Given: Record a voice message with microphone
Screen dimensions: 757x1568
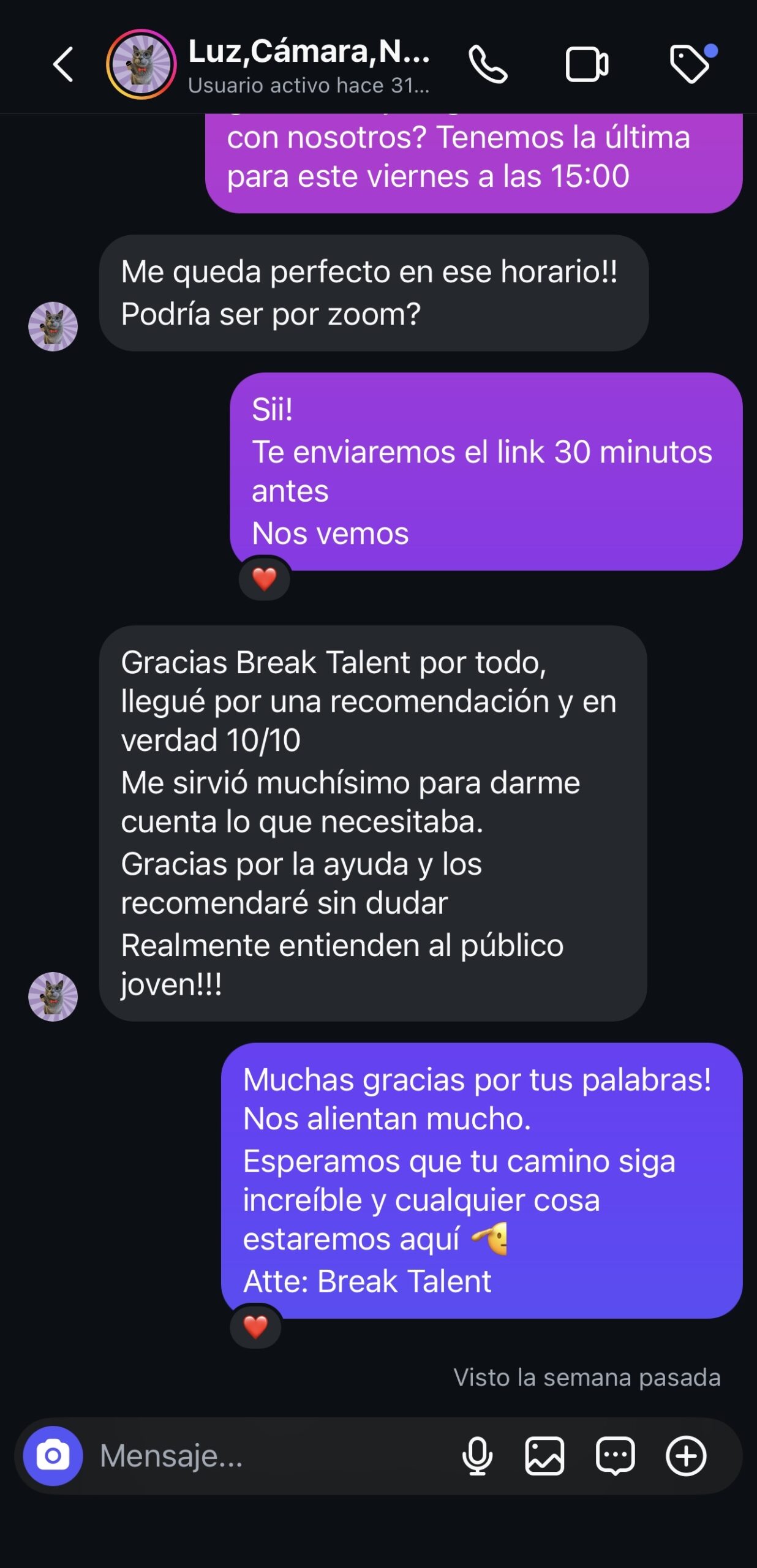Looking at the screenshot, I should [x=477, y=1456].
